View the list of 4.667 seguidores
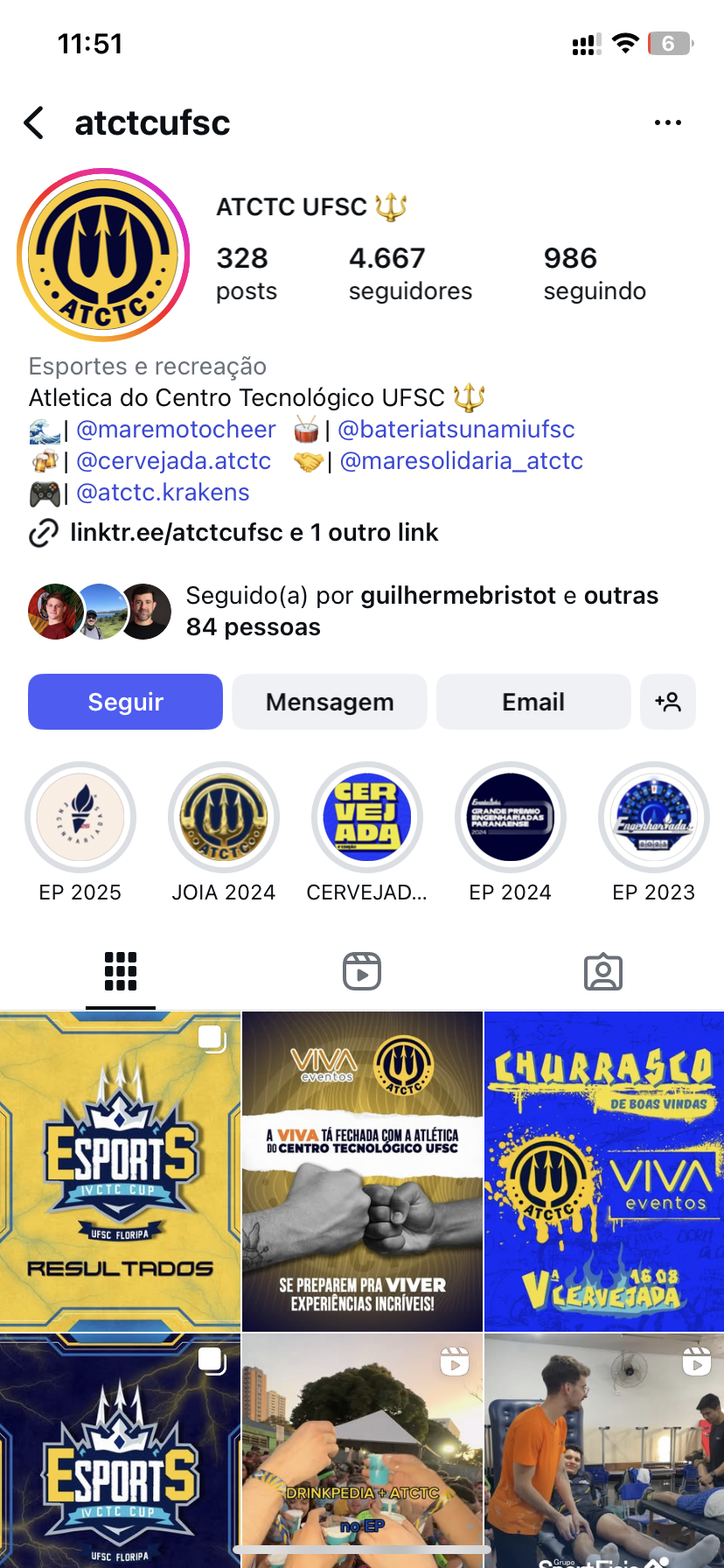 [410, 273]
